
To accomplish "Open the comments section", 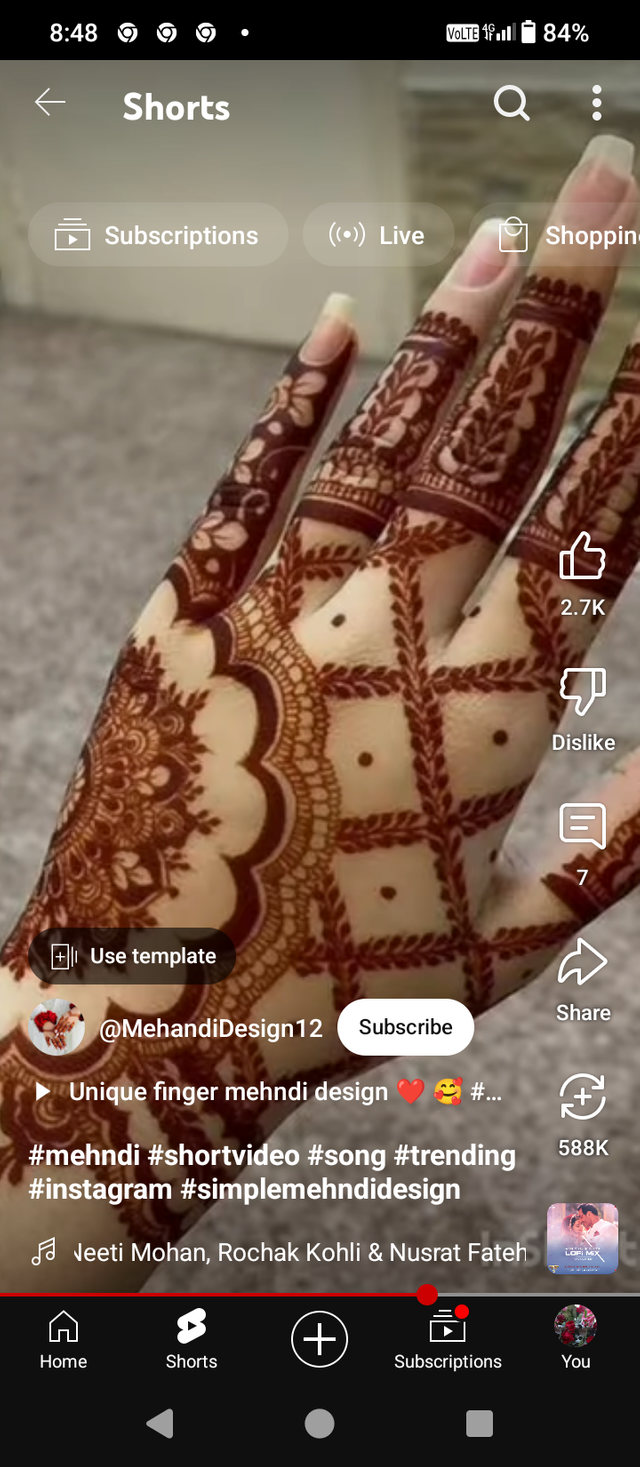I will click(582, 828).
